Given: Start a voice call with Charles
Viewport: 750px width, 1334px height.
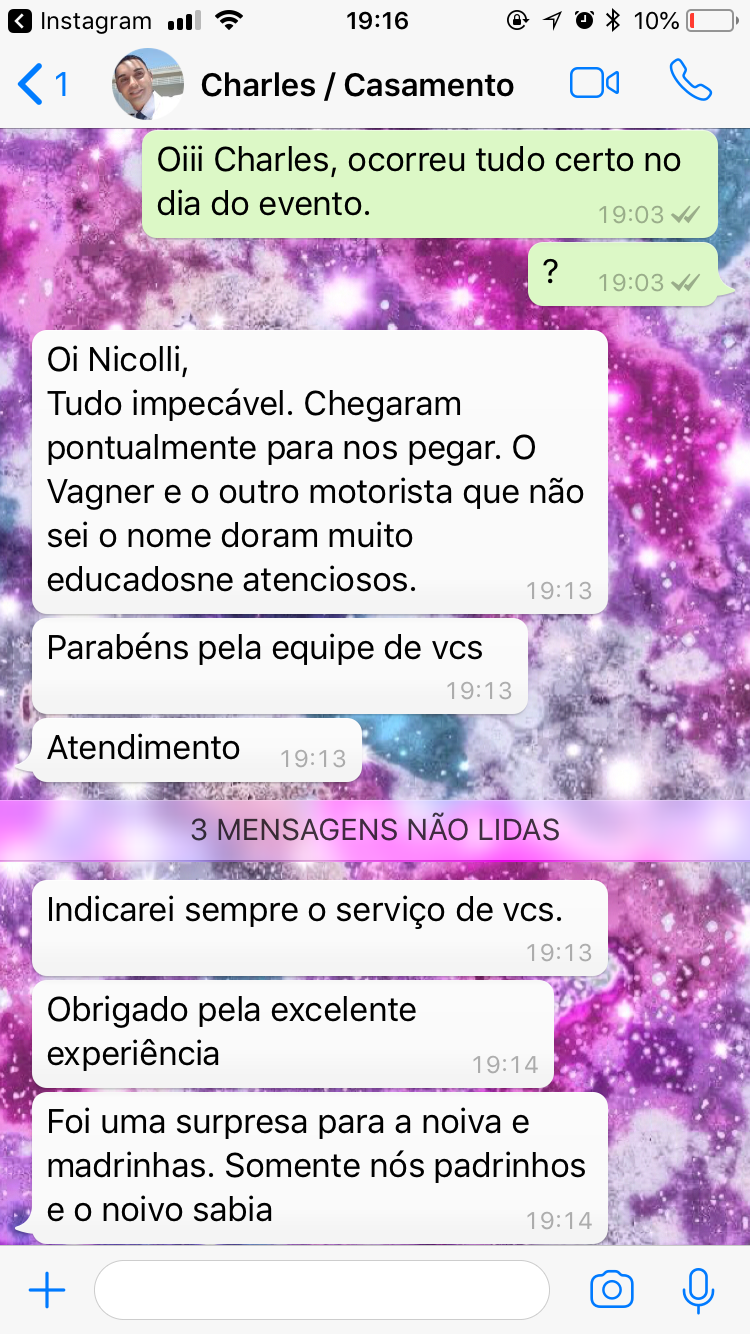Looking at the screenshot, I should (x=690, y=82).
